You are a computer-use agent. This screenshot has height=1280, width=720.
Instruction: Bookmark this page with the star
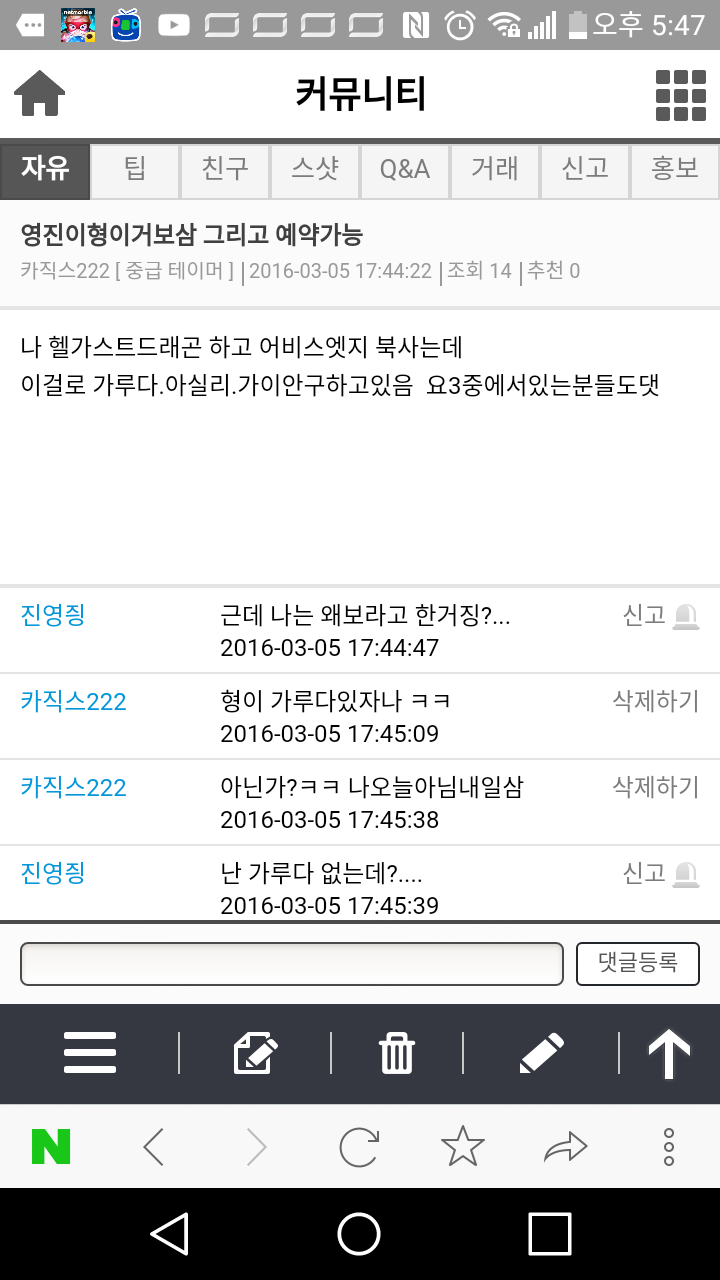(x=462, y=1147)
